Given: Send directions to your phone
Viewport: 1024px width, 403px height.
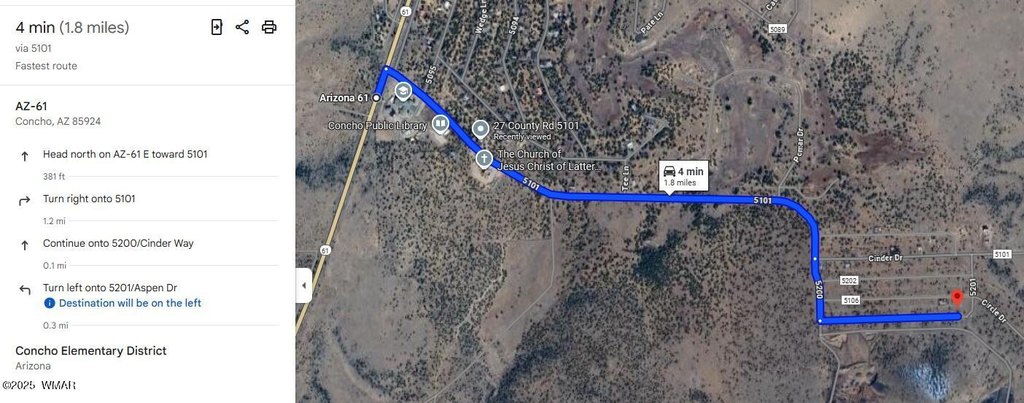Looking at the screenshot, I should [216, 27].
